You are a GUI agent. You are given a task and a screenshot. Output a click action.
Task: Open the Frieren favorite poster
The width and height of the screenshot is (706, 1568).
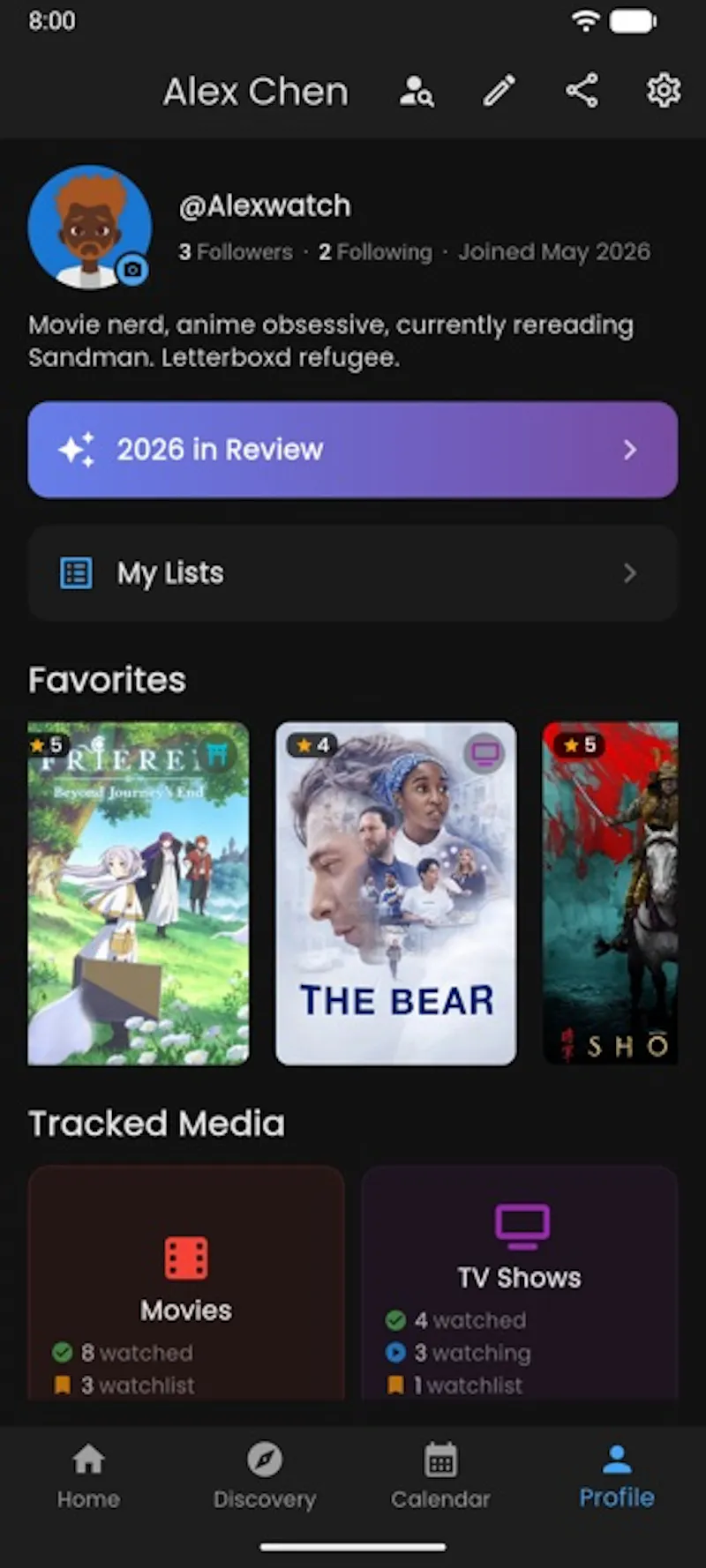tap(139, 893)
